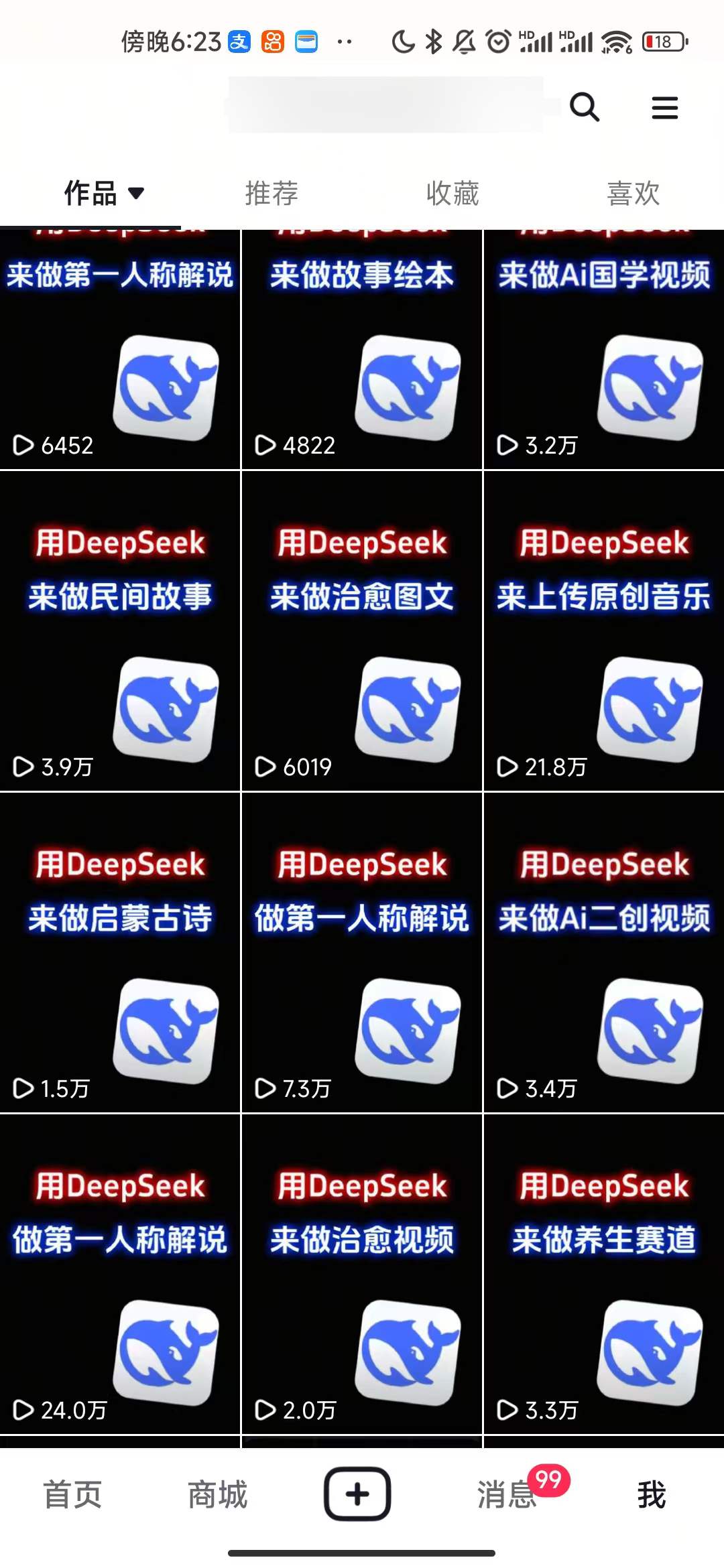Play the 来做养生赛道 video

(x=603, y=1273)
